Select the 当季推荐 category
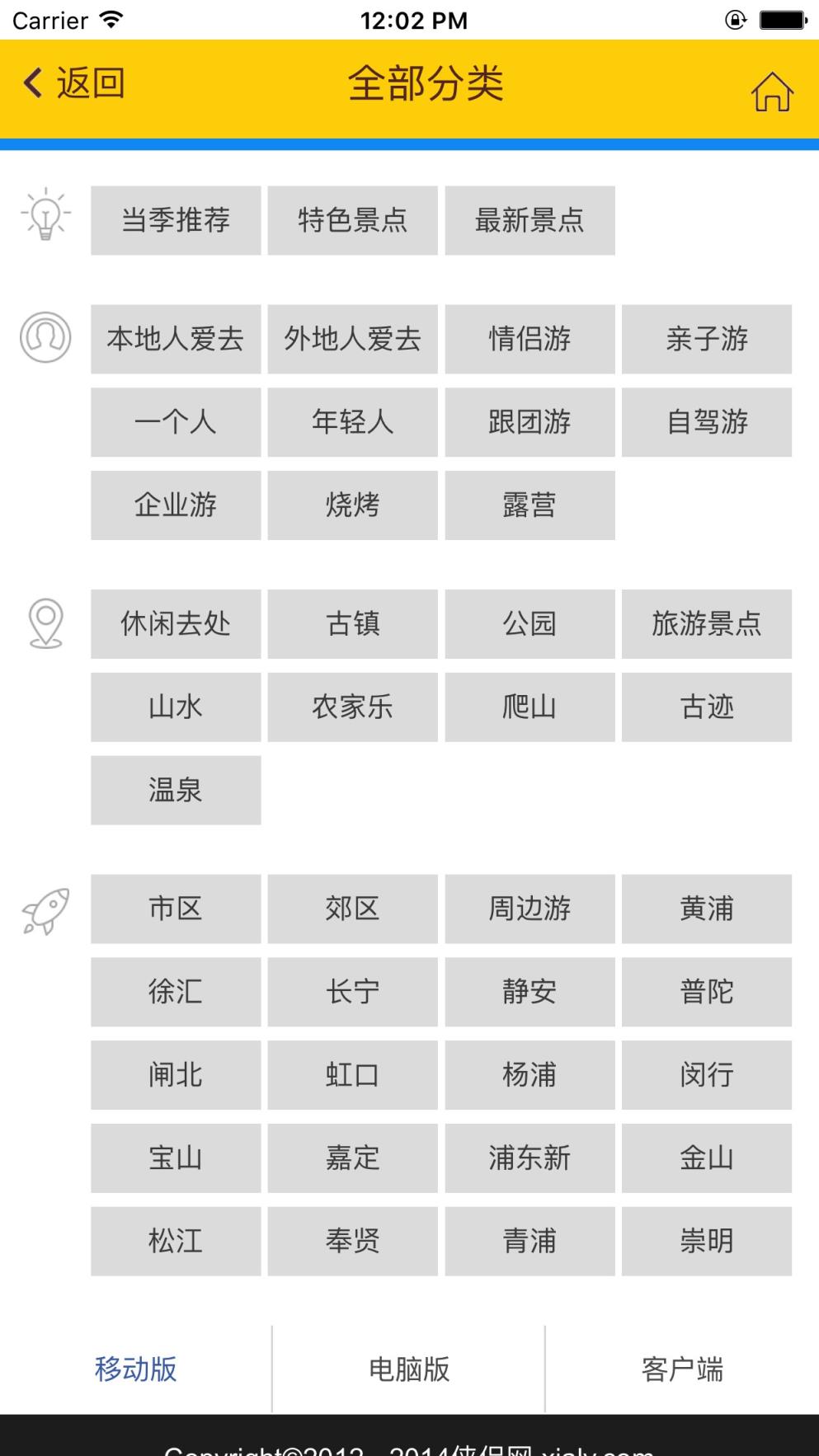 [x=175, y=219]
